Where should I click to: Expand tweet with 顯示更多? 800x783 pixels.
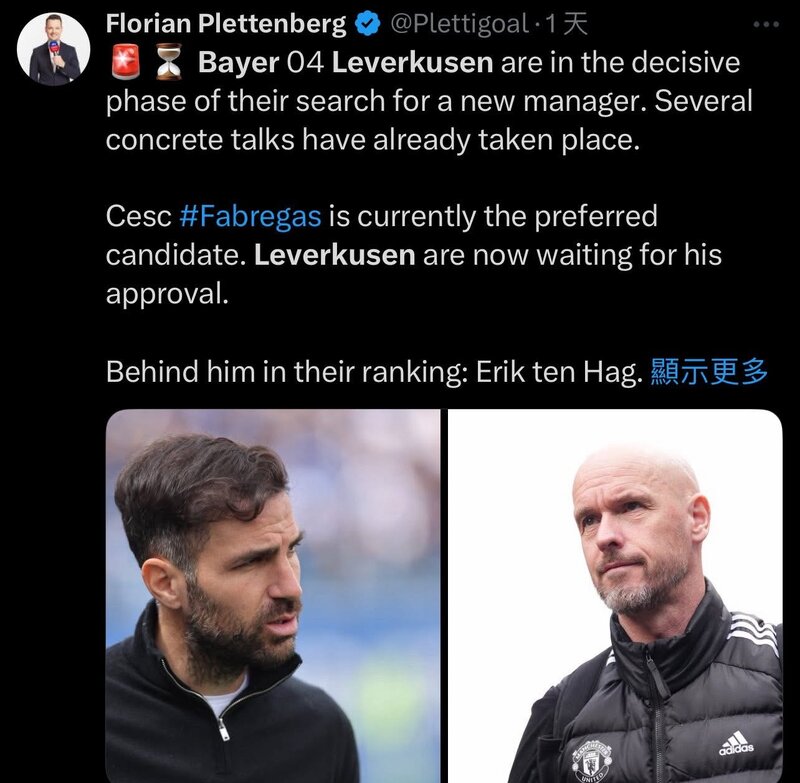709,372
